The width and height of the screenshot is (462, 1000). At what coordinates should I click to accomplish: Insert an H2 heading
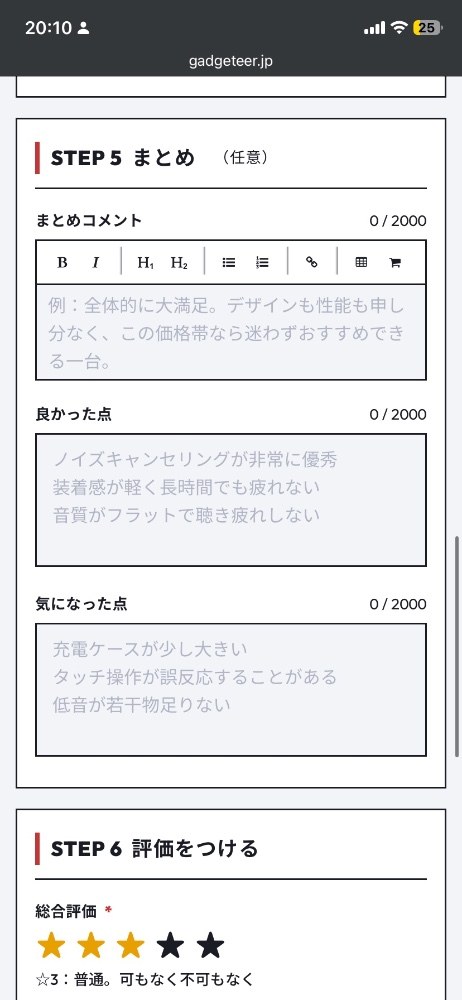[x=179, y=263]
